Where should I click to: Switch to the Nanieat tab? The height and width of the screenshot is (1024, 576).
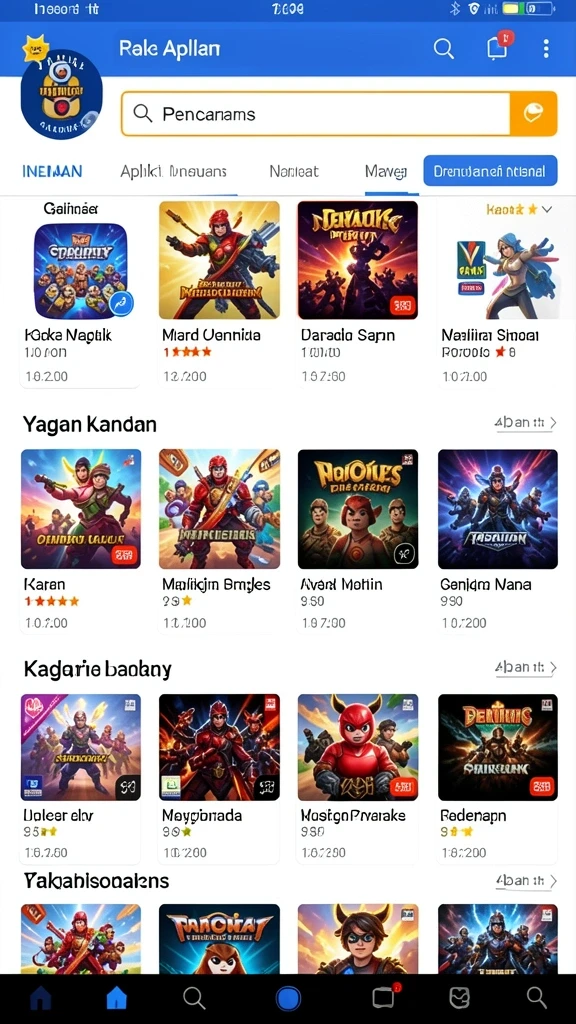294,172
